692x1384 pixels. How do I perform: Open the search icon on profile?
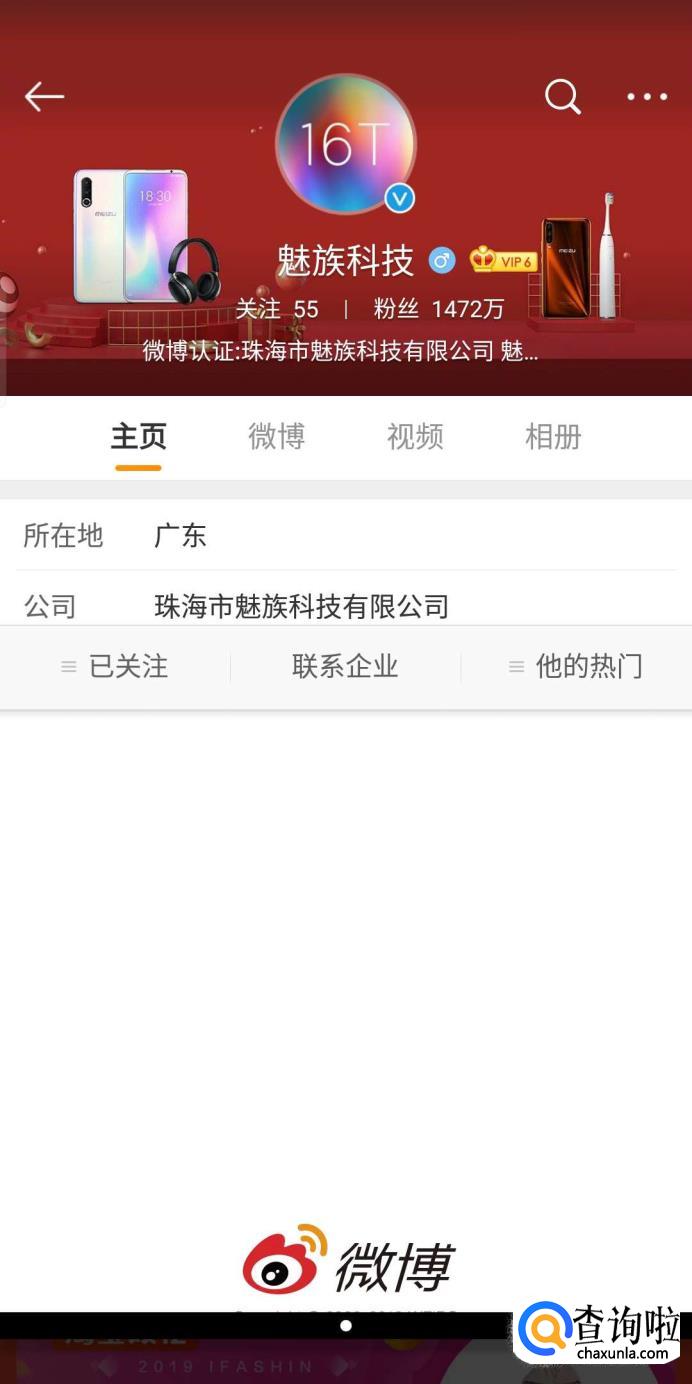pos(562,97)
